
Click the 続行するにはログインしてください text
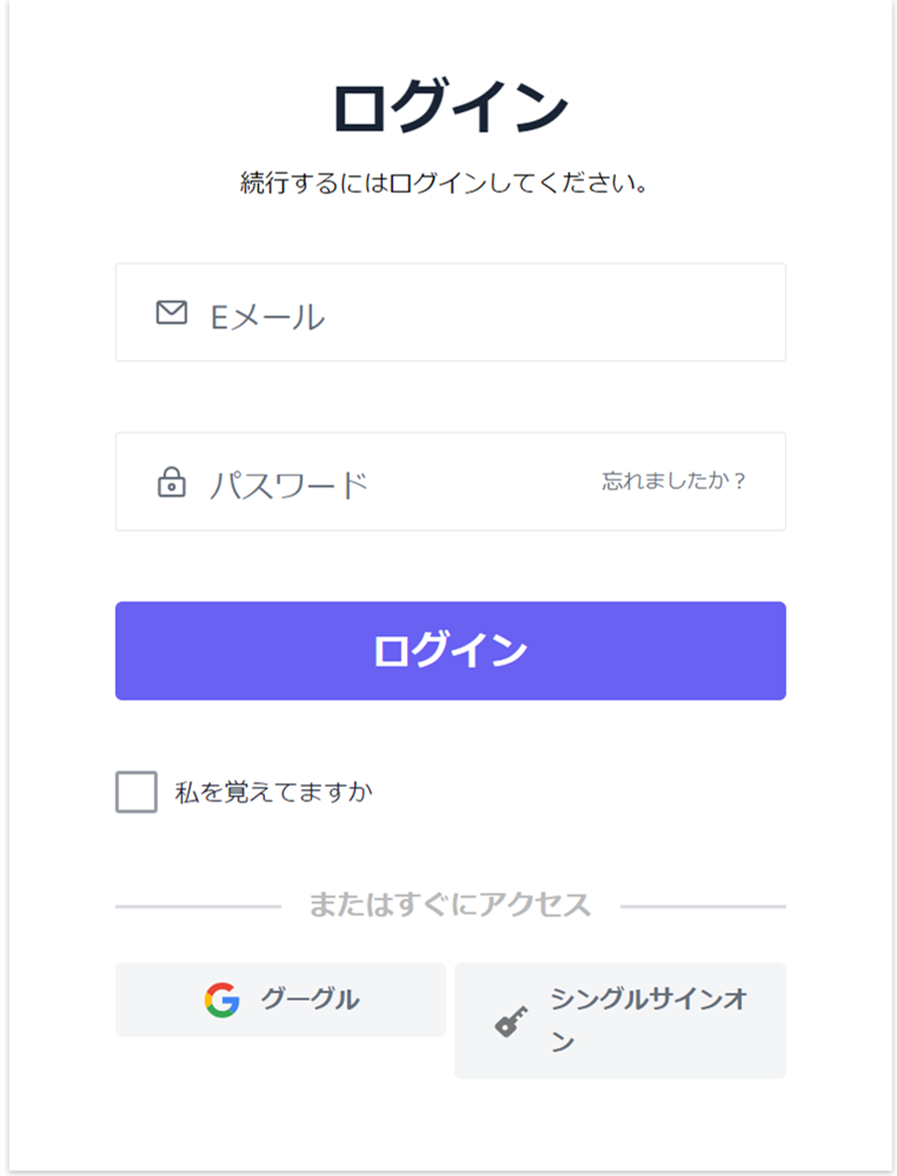tap(448, 183)
